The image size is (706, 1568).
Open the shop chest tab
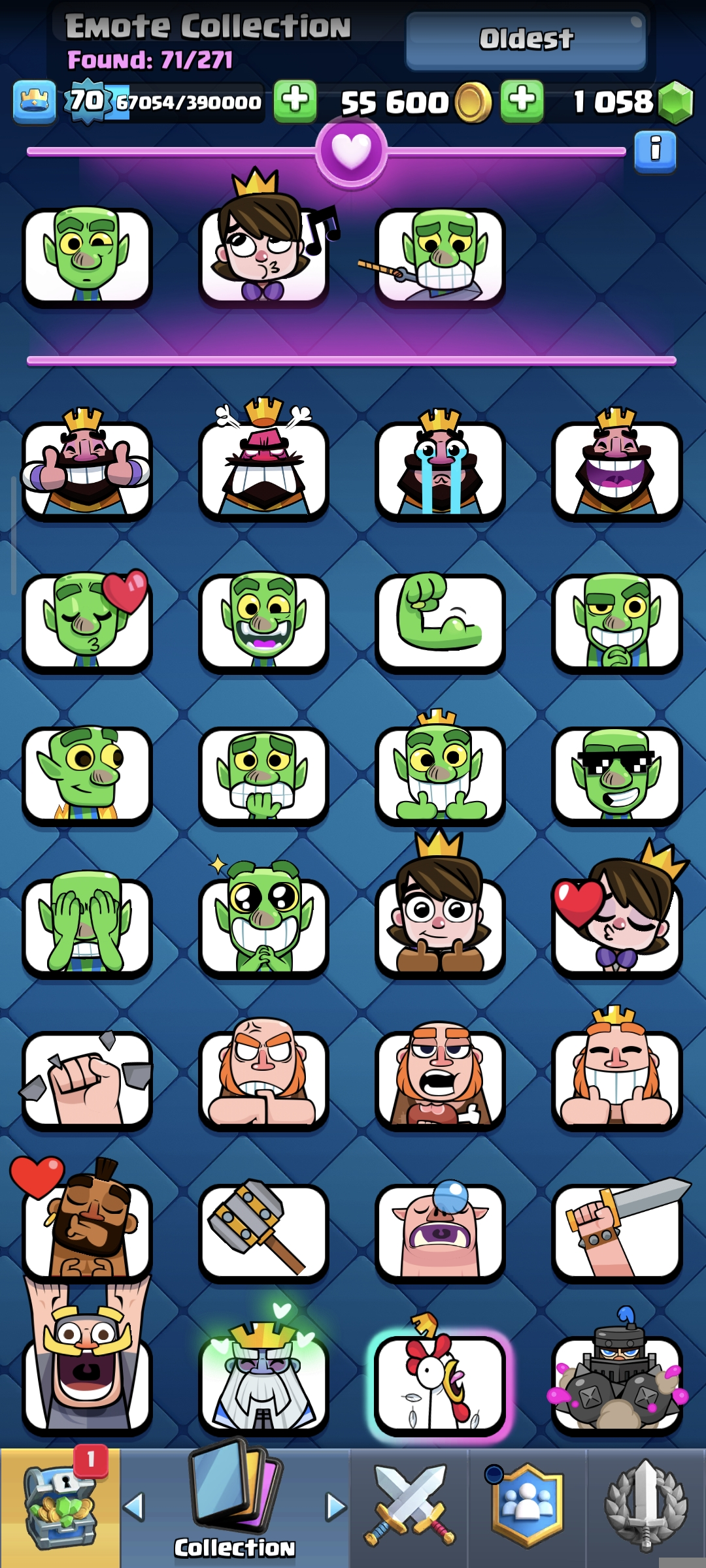(x=59, y=1507)
